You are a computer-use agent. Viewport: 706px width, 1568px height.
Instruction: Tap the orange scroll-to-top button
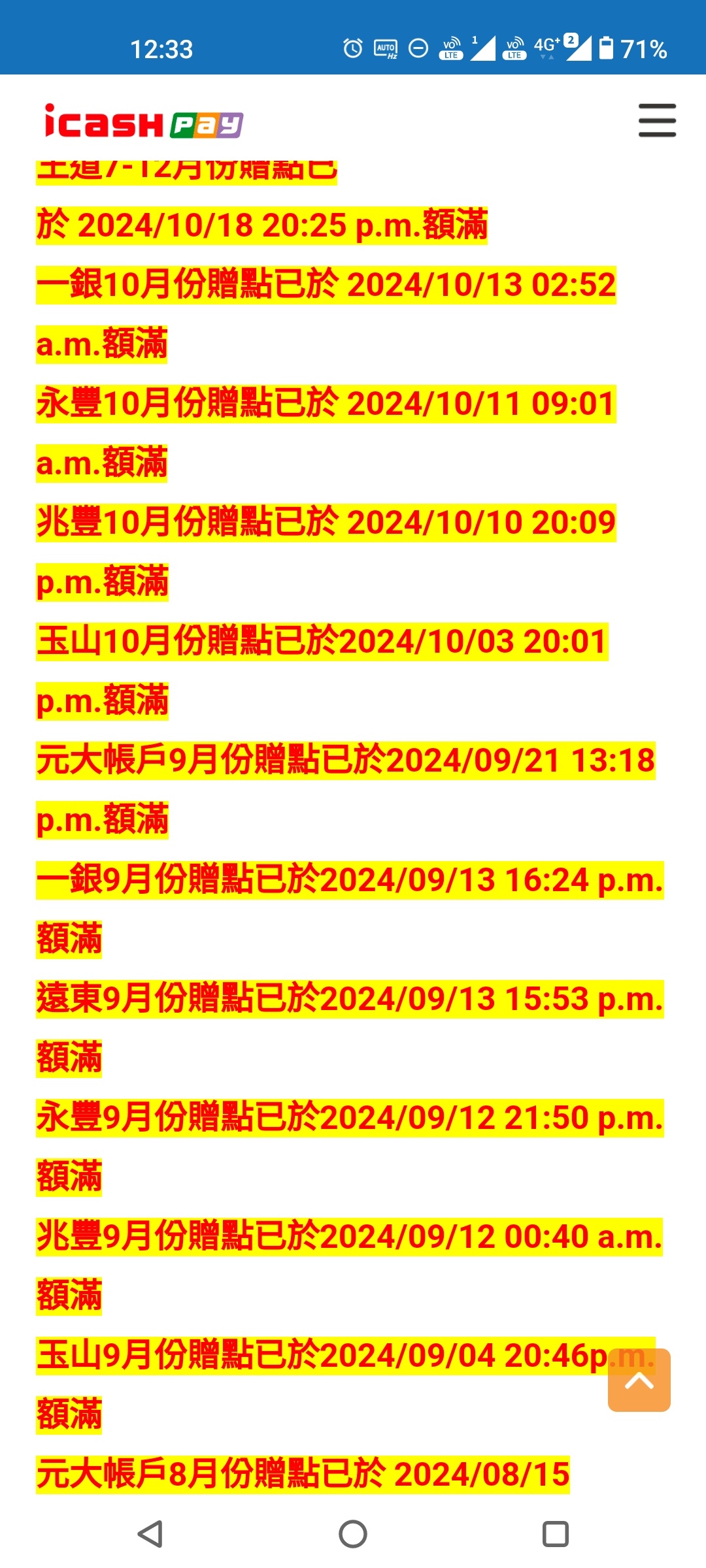coord(639,1380)
